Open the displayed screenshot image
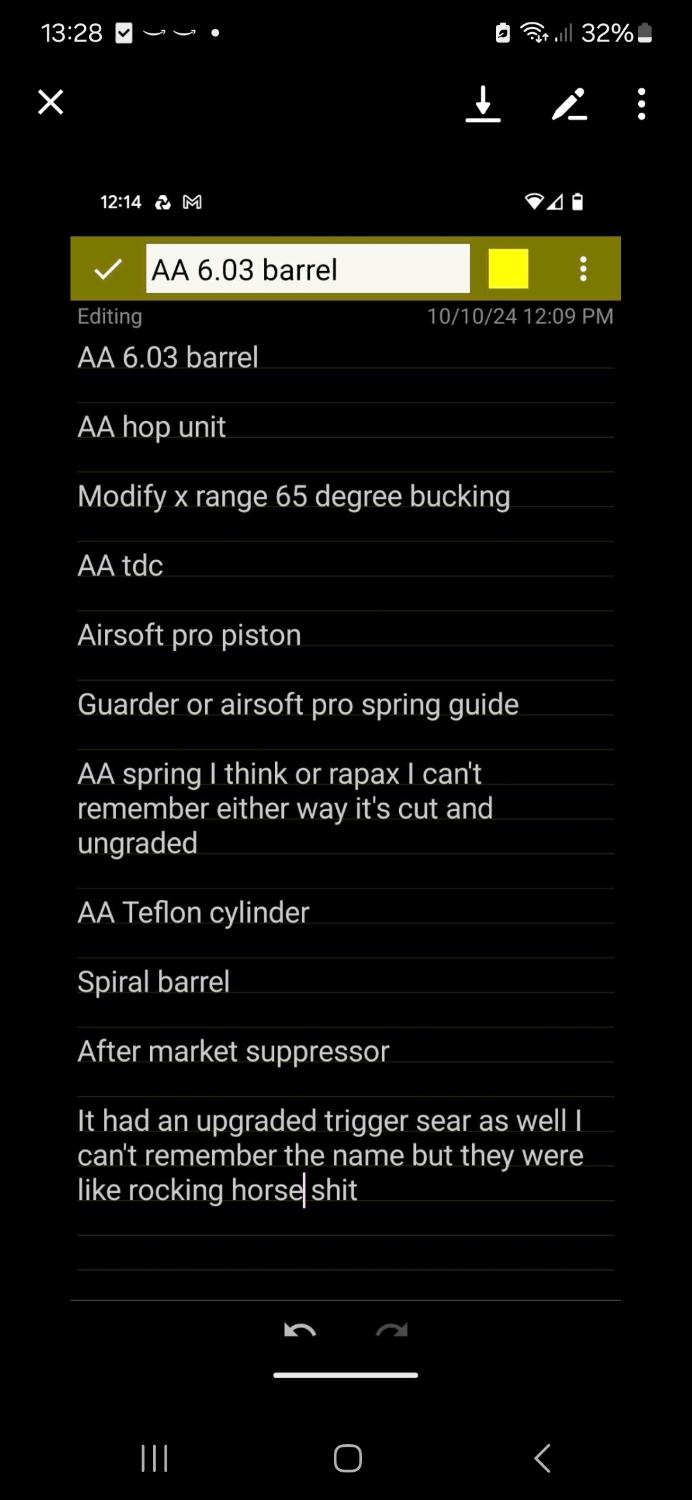The height and width of the screenshot is (1500, 692). (x=346, y=760)
